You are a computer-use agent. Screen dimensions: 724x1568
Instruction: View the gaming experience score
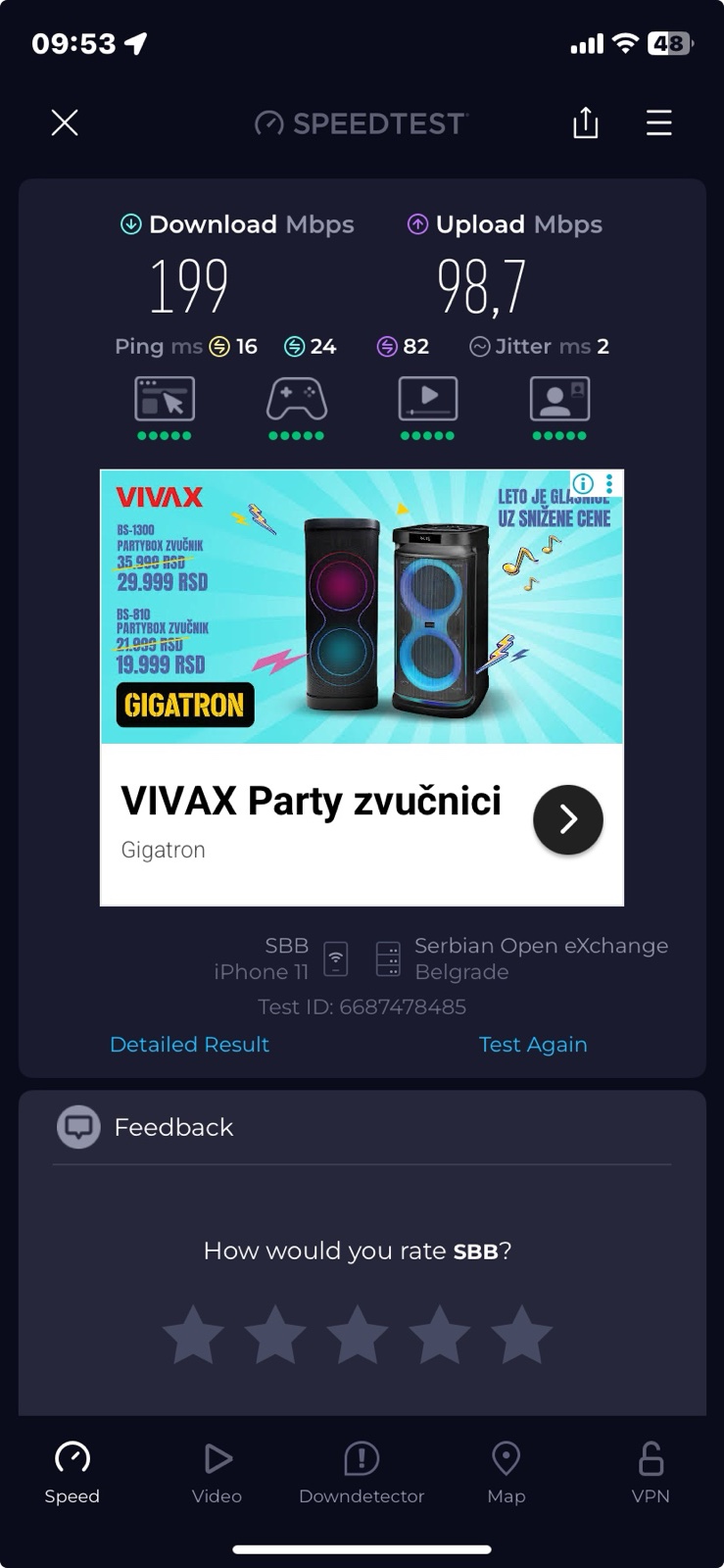[296, 407]
